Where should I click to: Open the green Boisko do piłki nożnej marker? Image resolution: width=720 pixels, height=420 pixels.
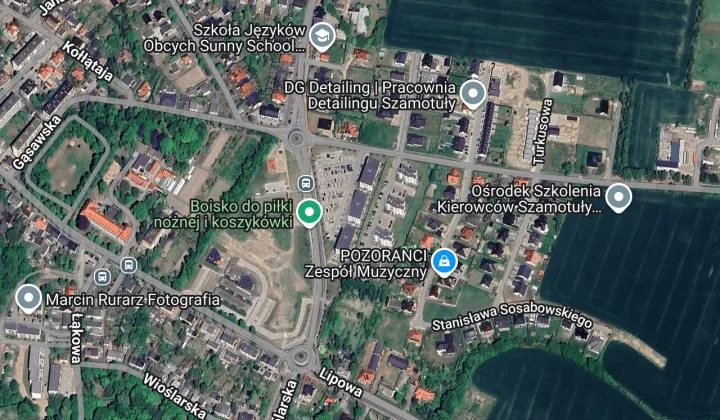[x=311, y=210]
